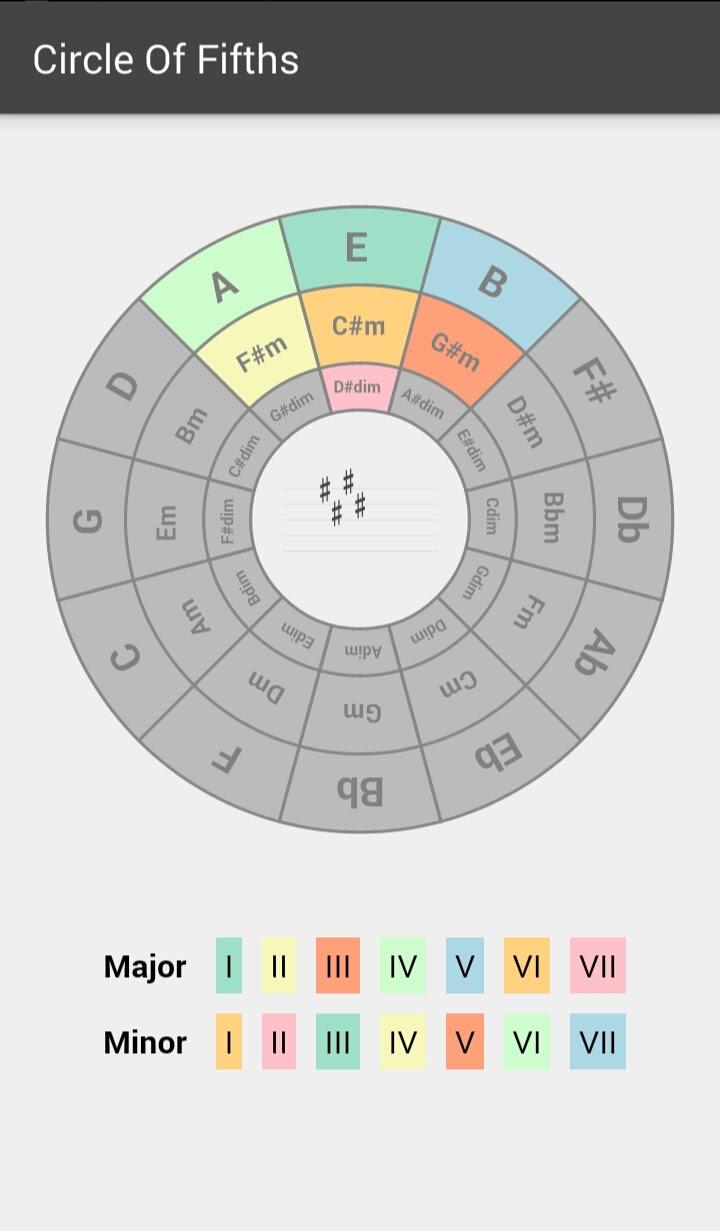This screenshot has height=1231, width=720.
Task: Tap the D#dim diminished segment
Action: click(359, 386)
